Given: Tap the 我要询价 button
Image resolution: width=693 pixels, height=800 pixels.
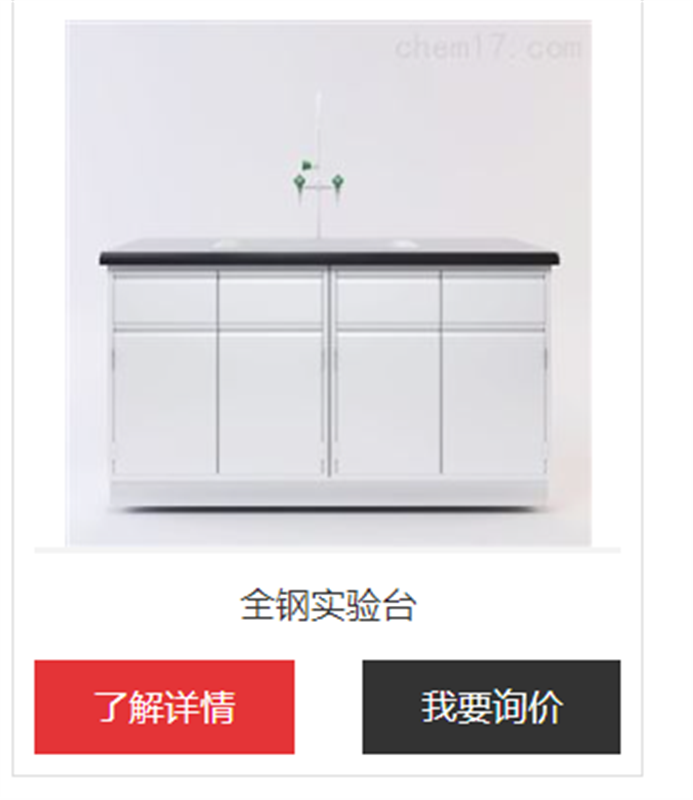Looking at the screenshot, I should click(491, 707).
